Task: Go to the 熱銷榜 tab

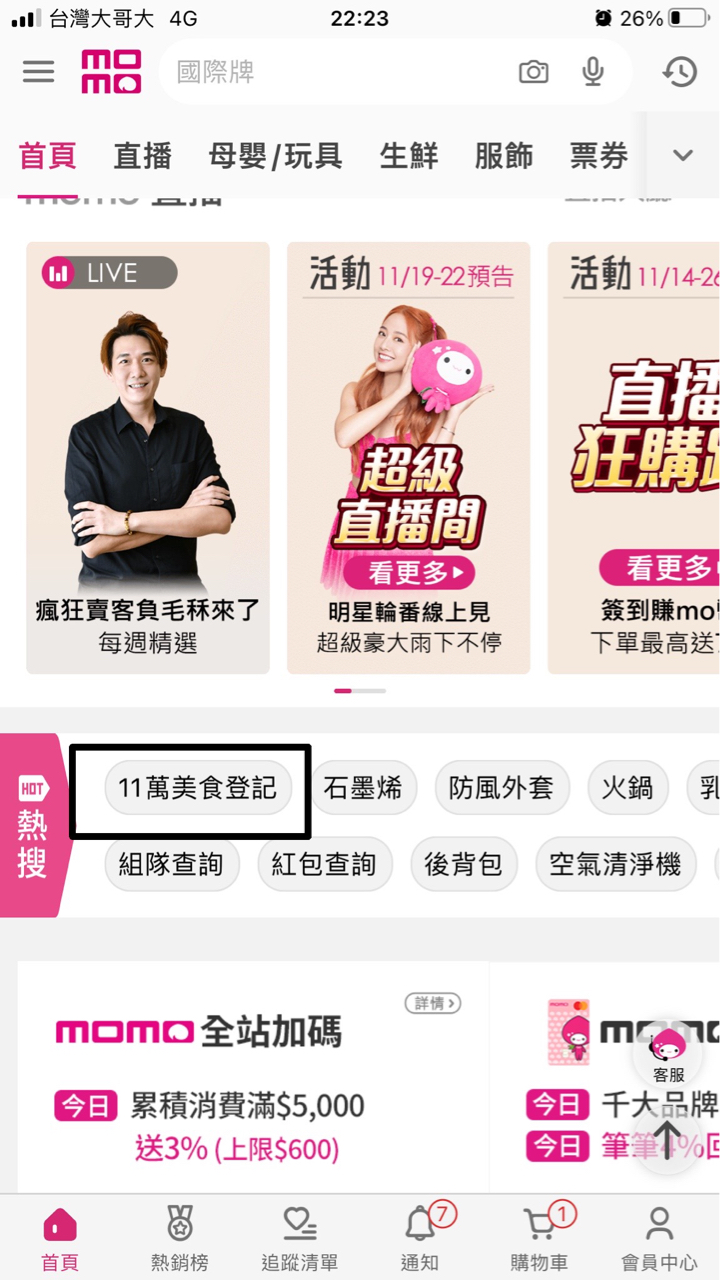Action: (x=180, y=1238)
